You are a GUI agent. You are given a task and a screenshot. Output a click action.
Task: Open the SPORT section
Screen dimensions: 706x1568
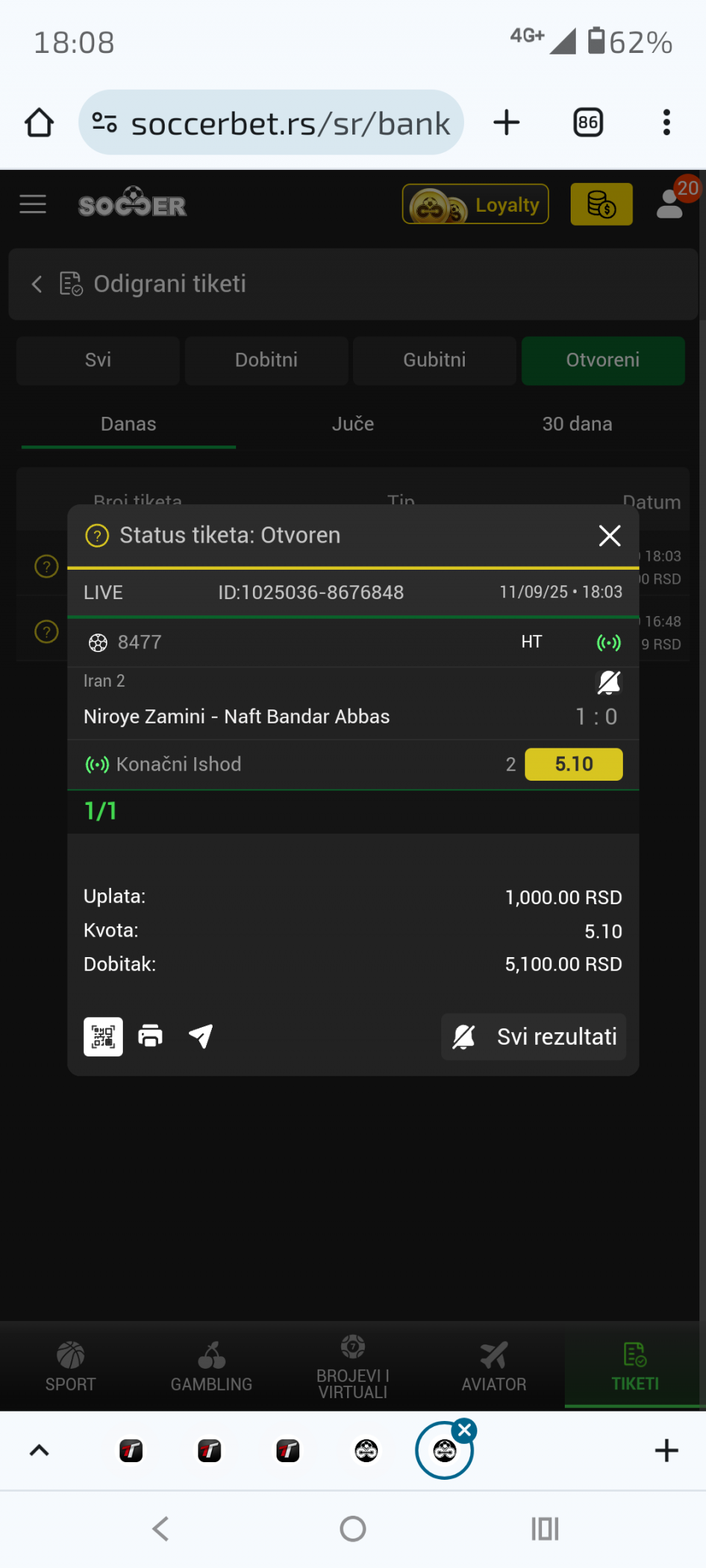71,1366
